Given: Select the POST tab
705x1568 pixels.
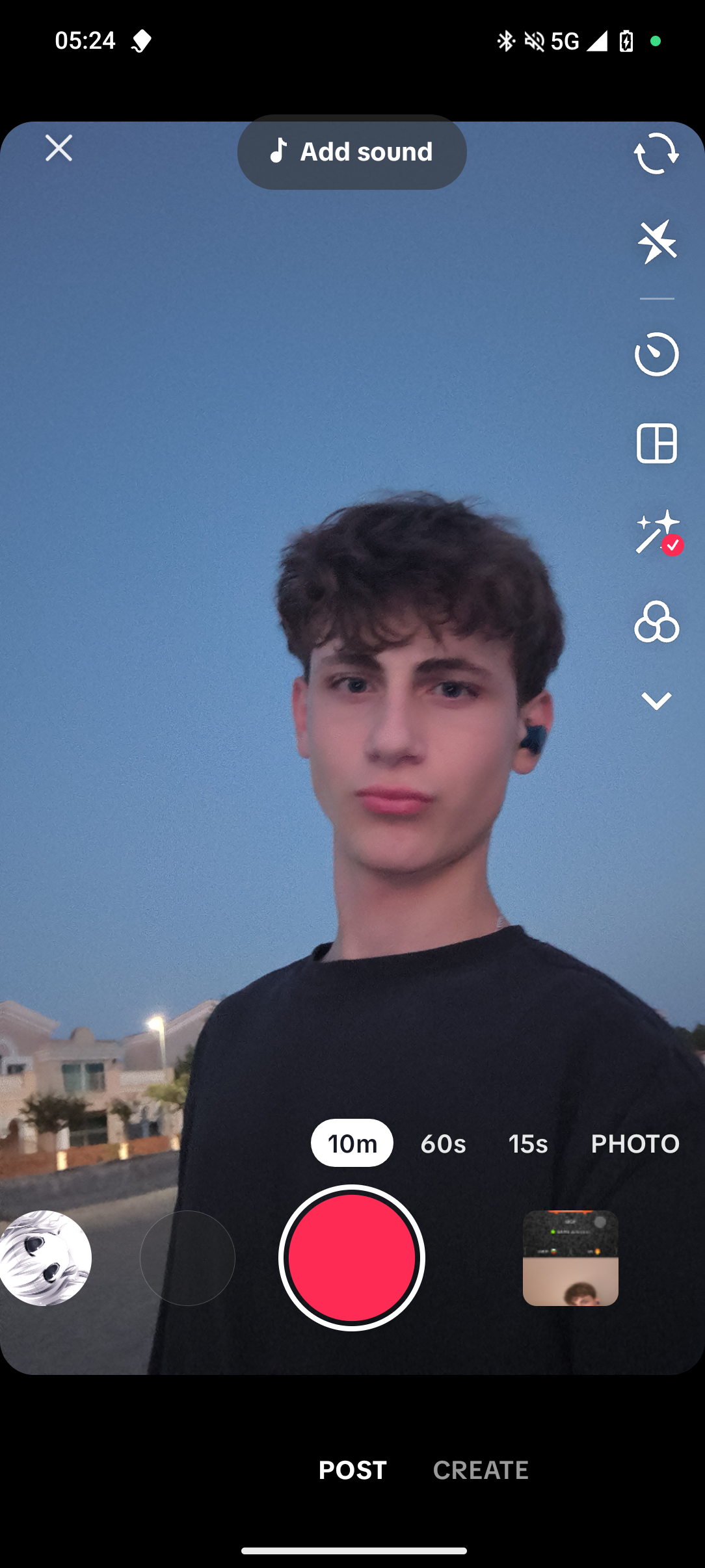Looking at the screenshot, I should (x=352, y=1470).
